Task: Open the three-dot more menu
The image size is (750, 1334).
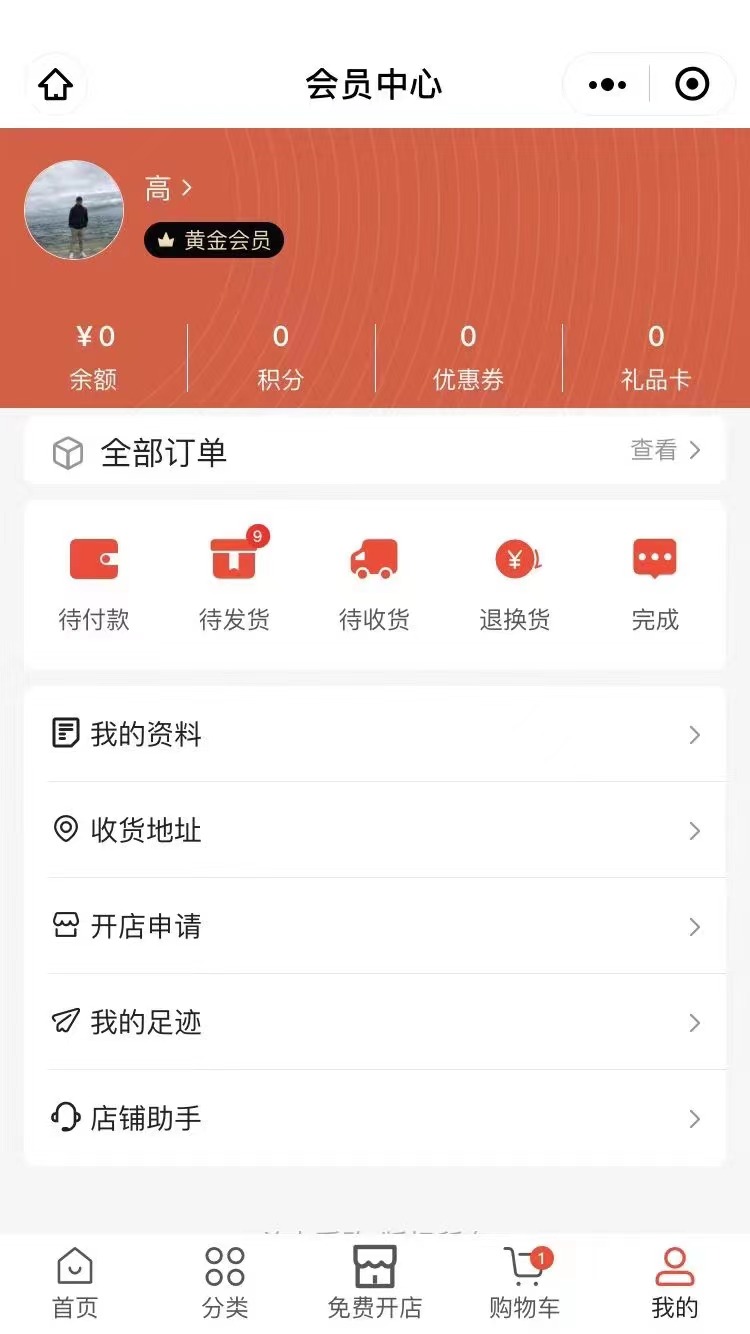Action: tap(607, 85)
